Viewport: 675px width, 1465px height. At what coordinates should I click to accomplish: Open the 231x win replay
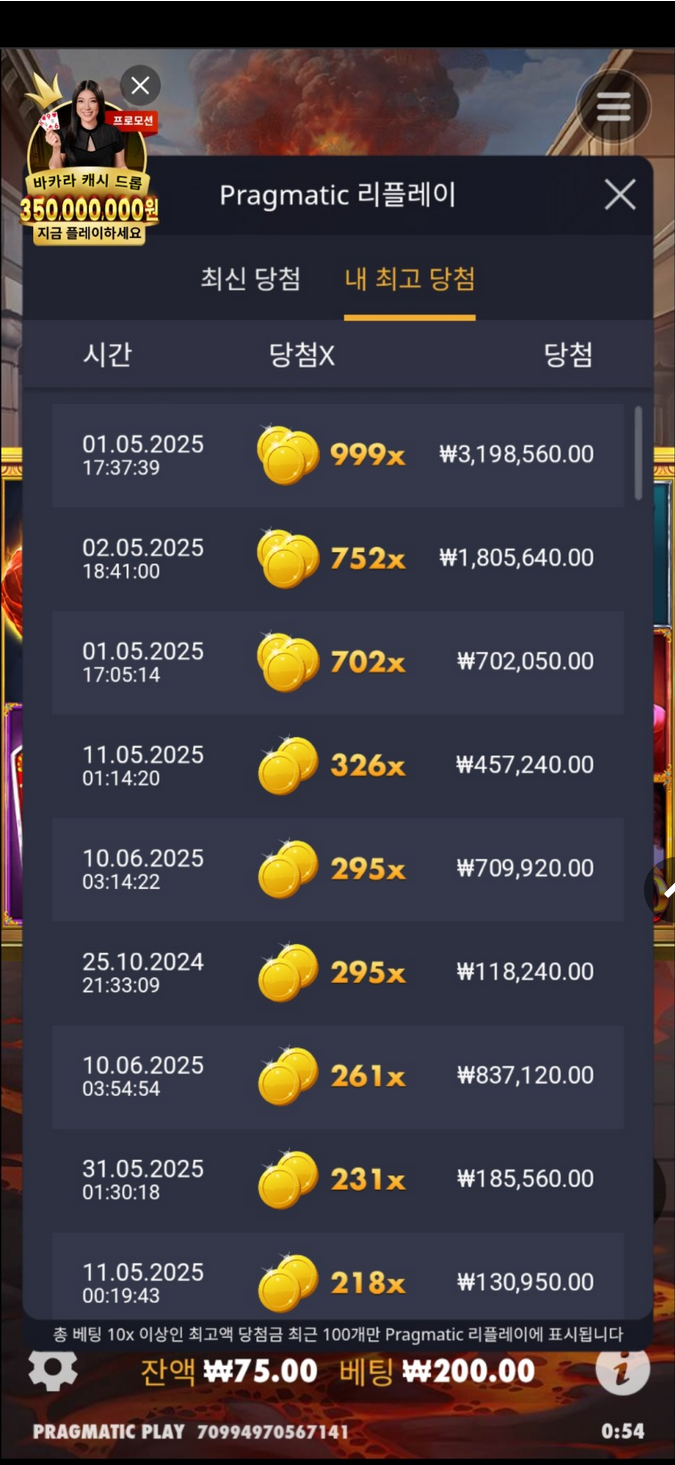pos(338,1180)
